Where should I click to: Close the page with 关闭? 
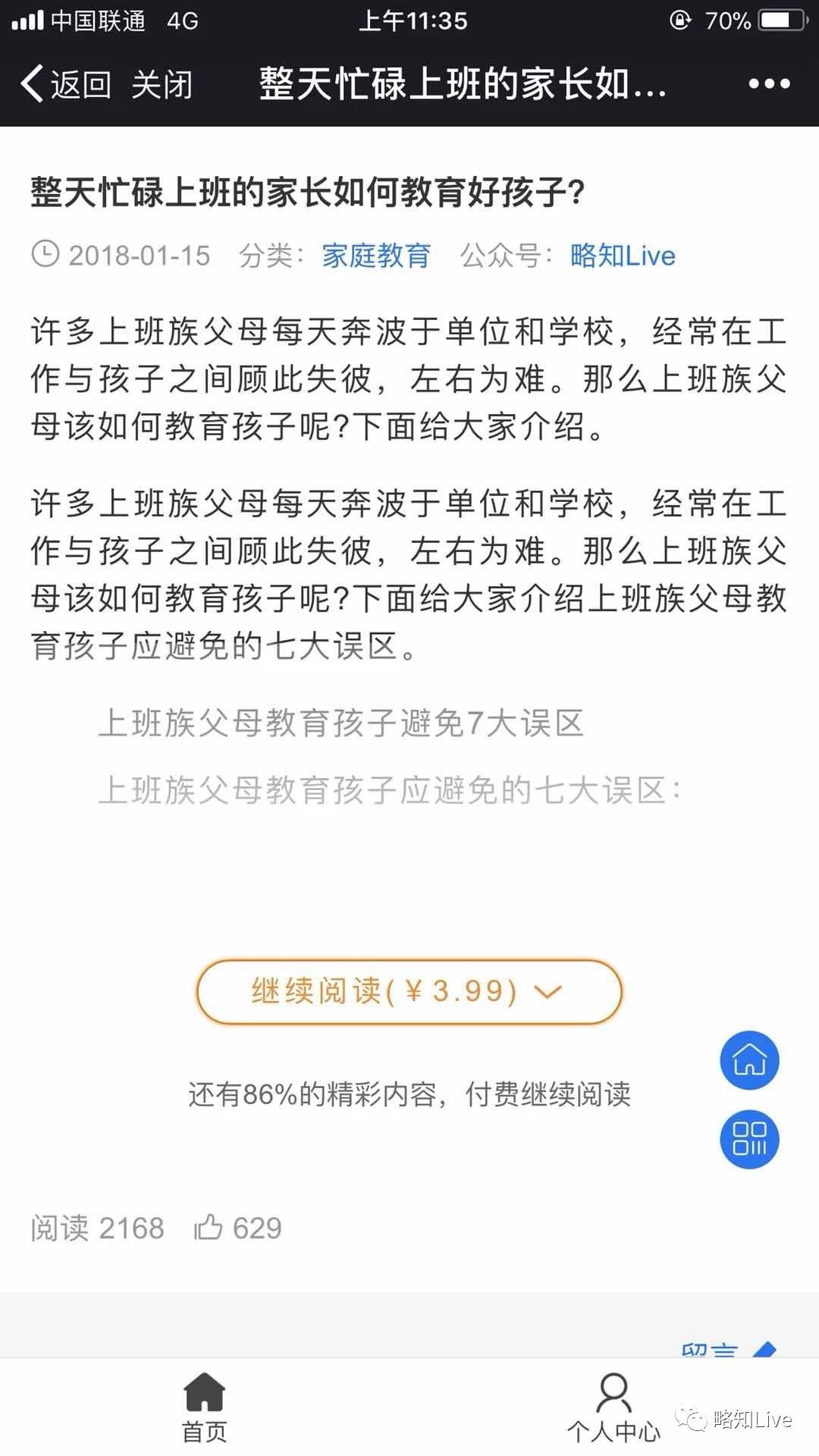coord(162,84)
